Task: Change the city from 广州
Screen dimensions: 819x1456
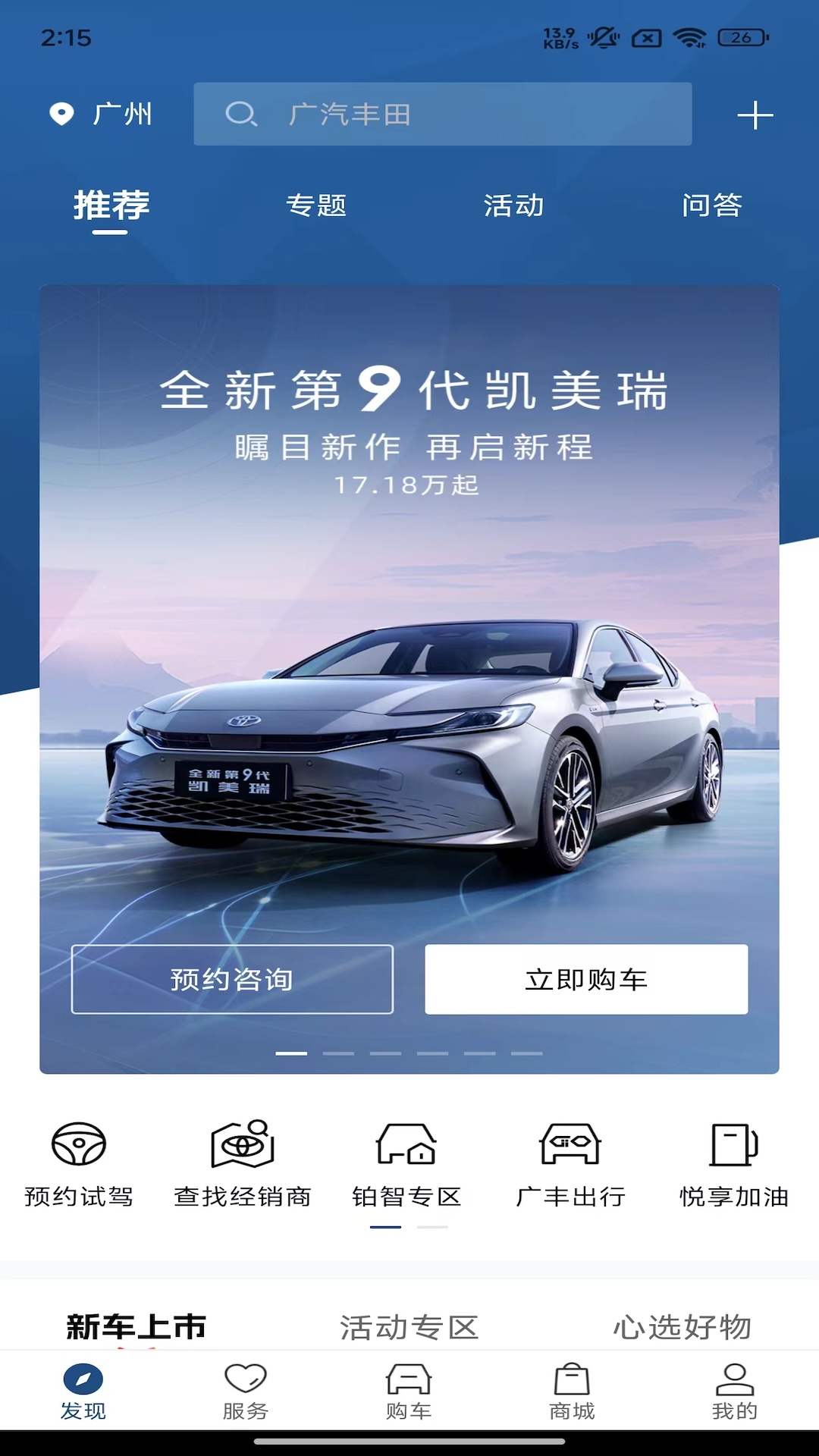Action: pyautogui.click(x=102, y=115)
